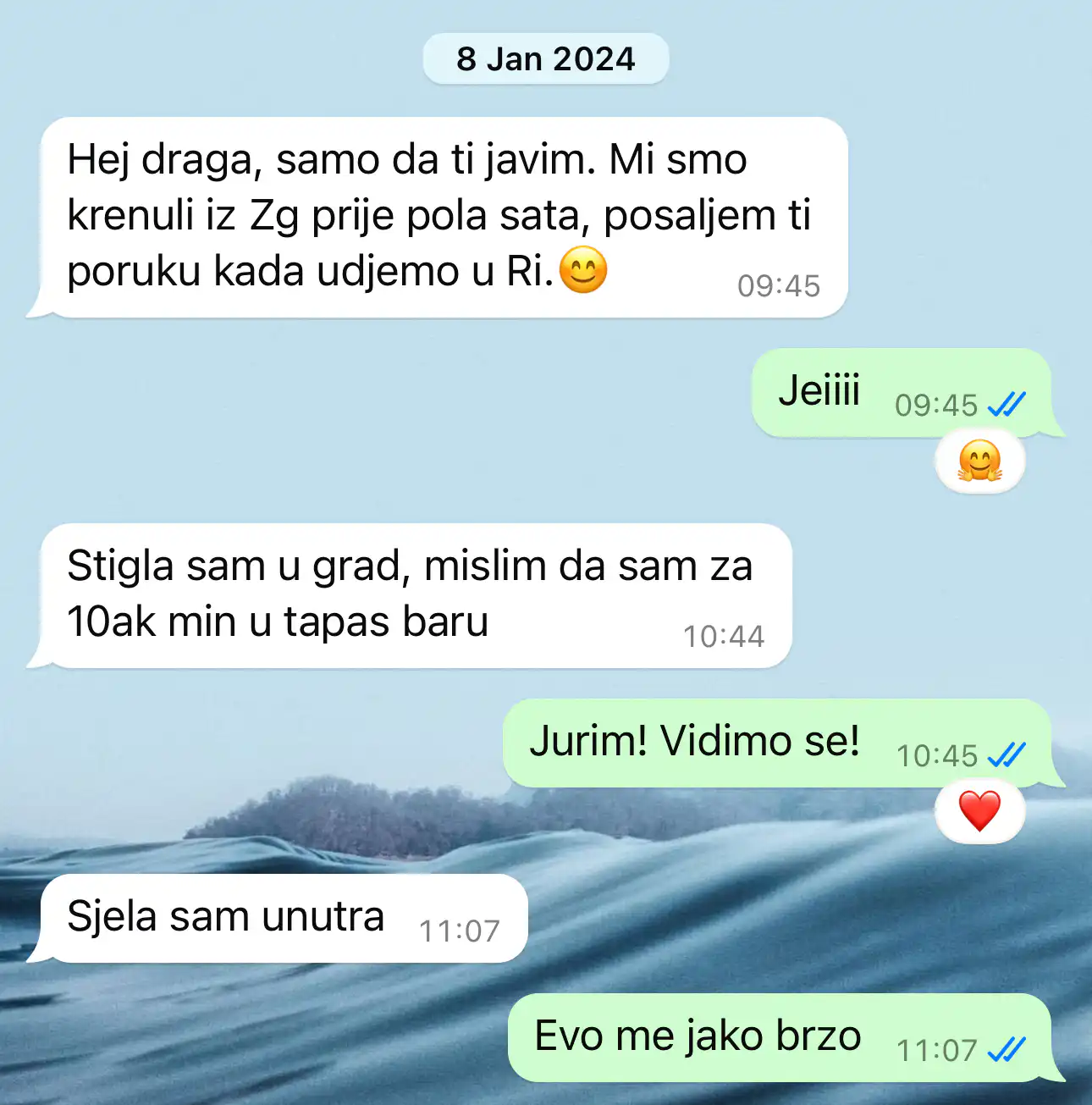
Task: Open the hugging face reaction under Jeiiii
Action: point(979,463)
